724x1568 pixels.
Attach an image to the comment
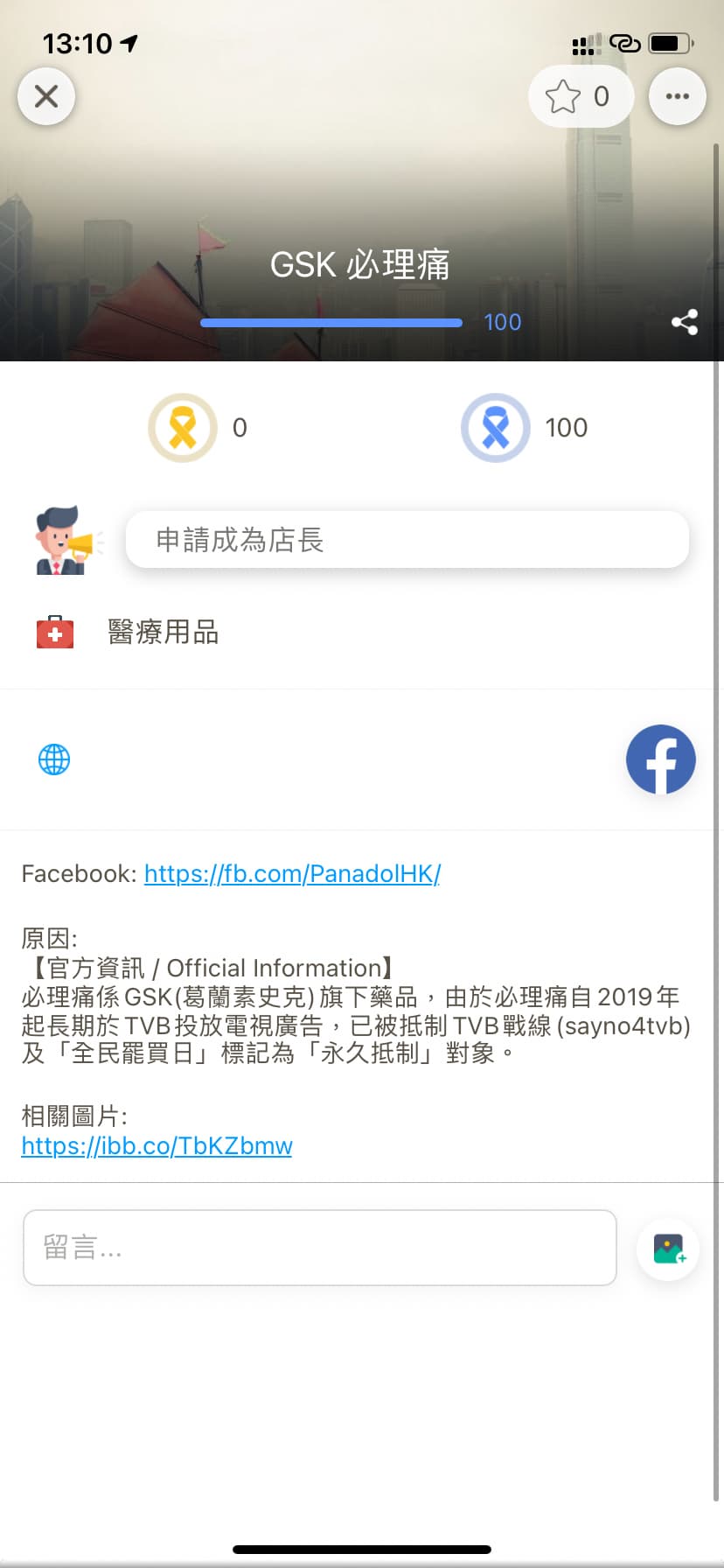669,1249
